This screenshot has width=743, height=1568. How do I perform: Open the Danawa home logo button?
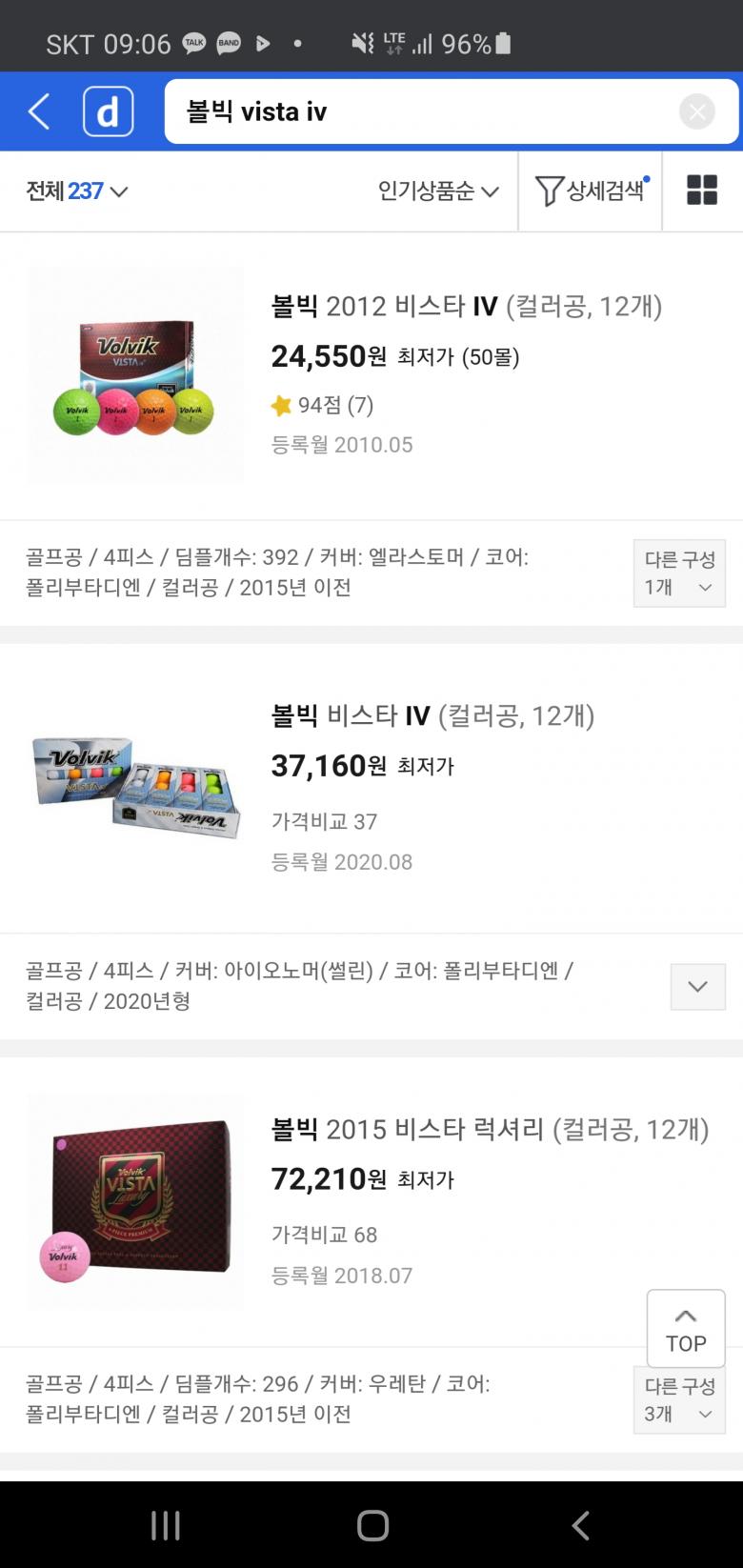tap(108, 111)
